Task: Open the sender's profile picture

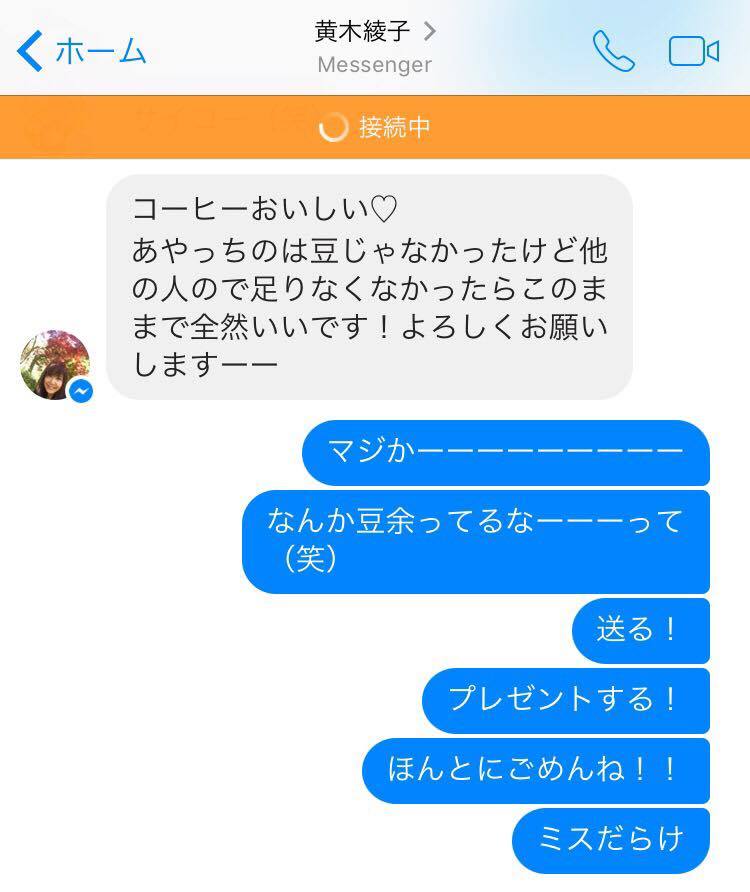Action: 54,365
